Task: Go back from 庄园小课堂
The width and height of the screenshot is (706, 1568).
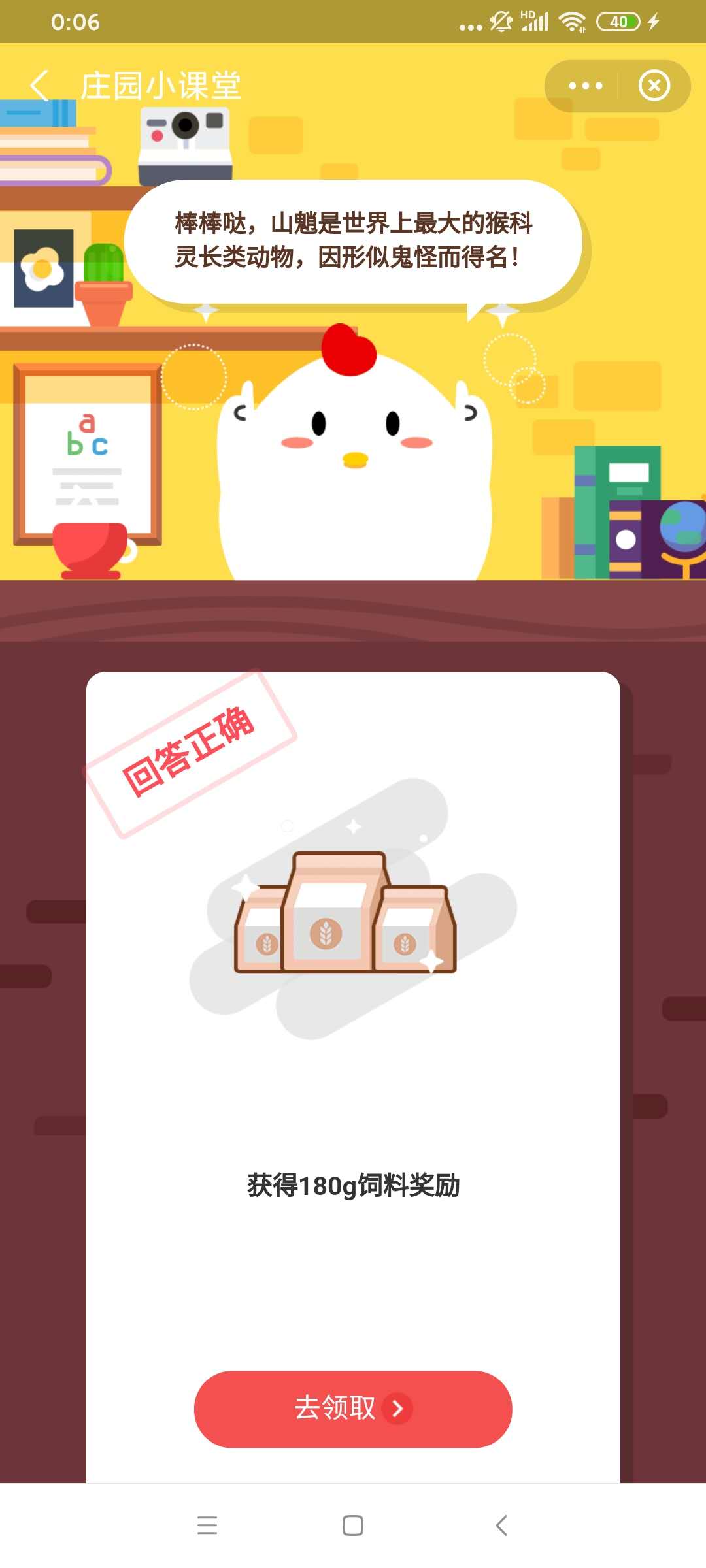Action: click(39, 86)
